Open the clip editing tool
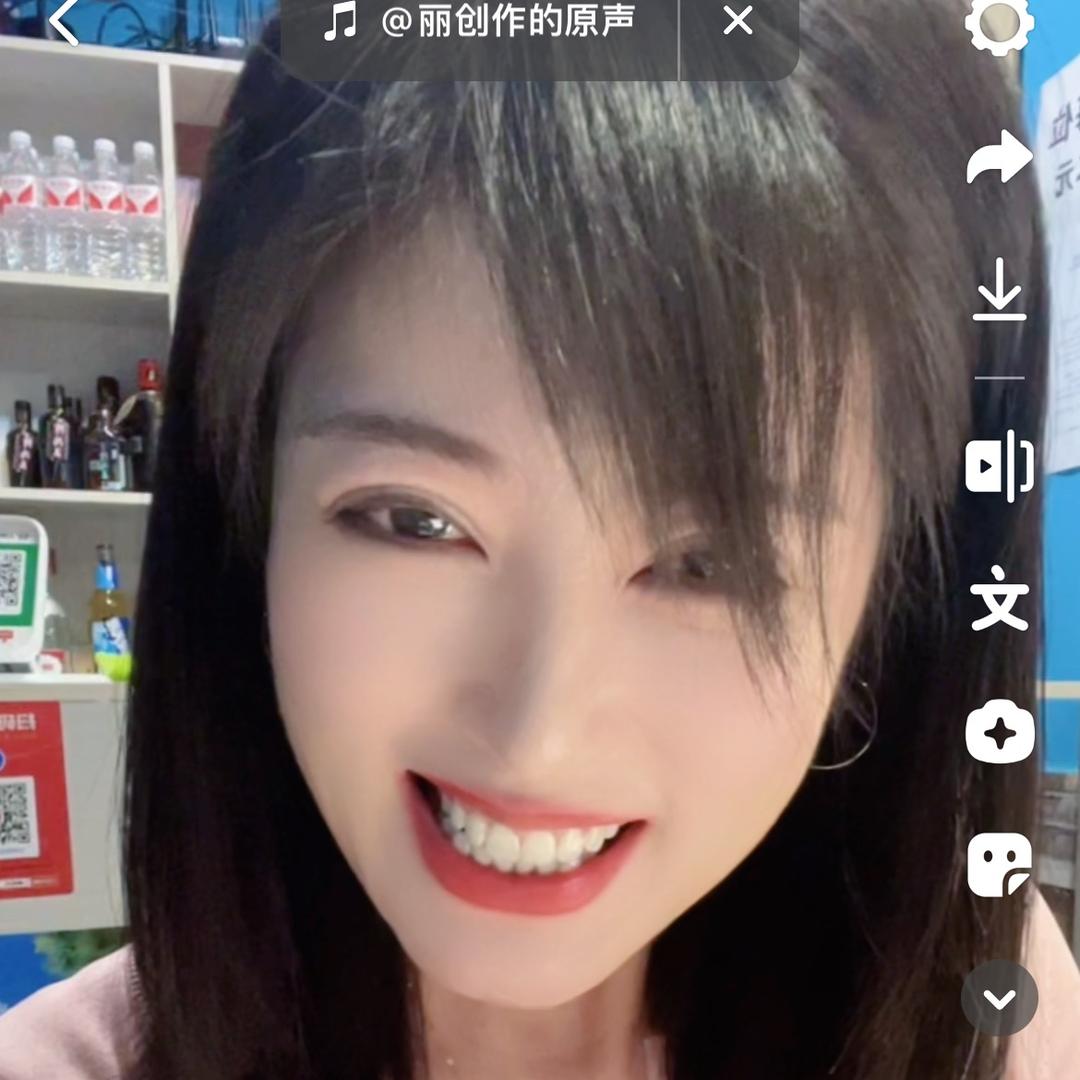1080x1080 pixels. point(999,466)
